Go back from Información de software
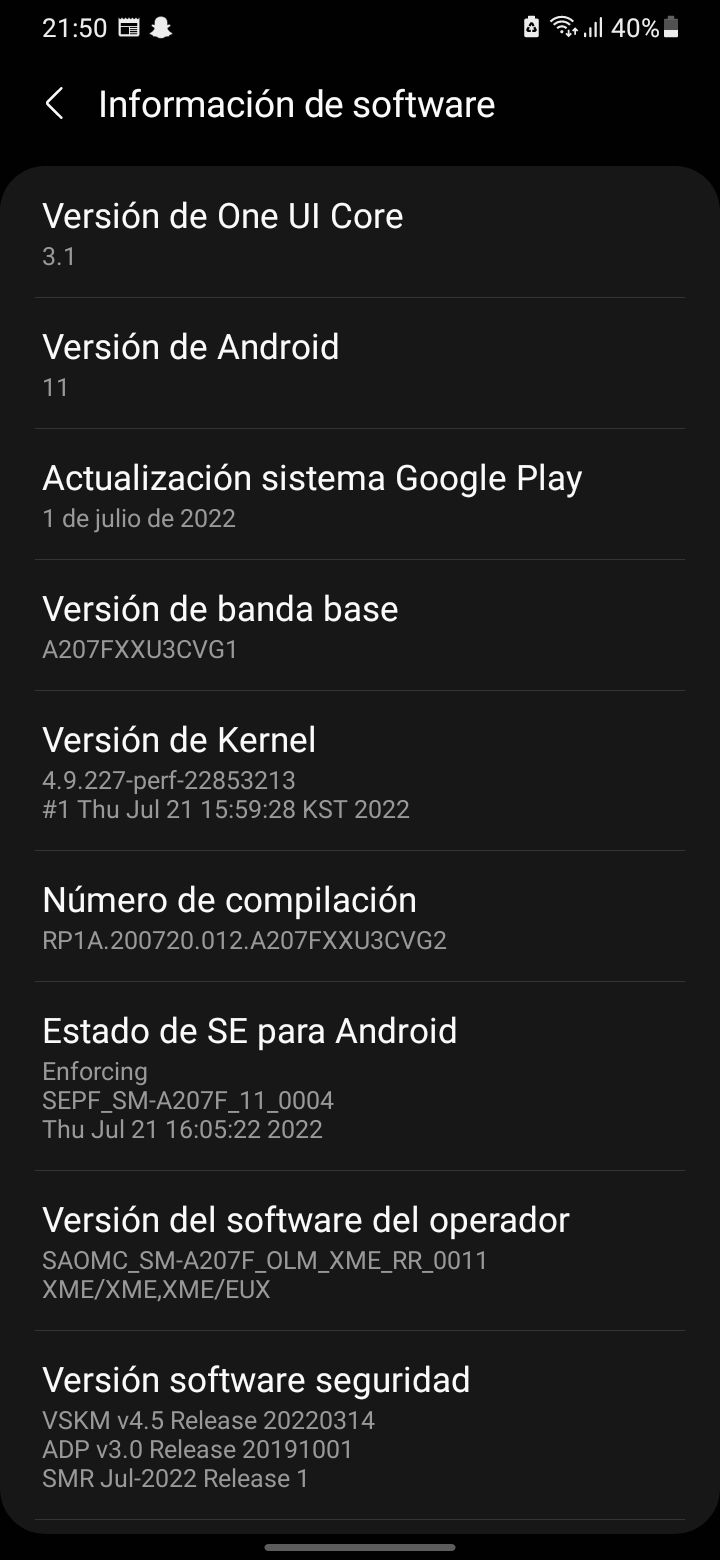Viewport: 720px width, 1560px height. pyautogui.click(x=55, y=104)
